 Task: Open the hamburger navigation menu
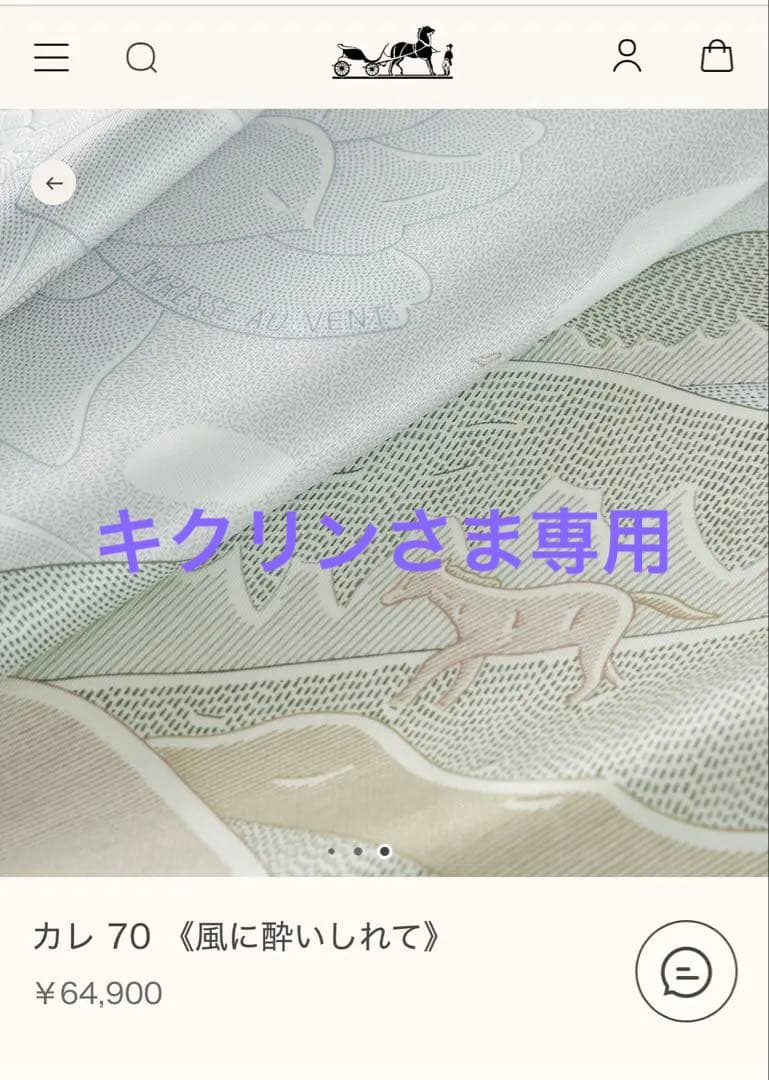51,58
